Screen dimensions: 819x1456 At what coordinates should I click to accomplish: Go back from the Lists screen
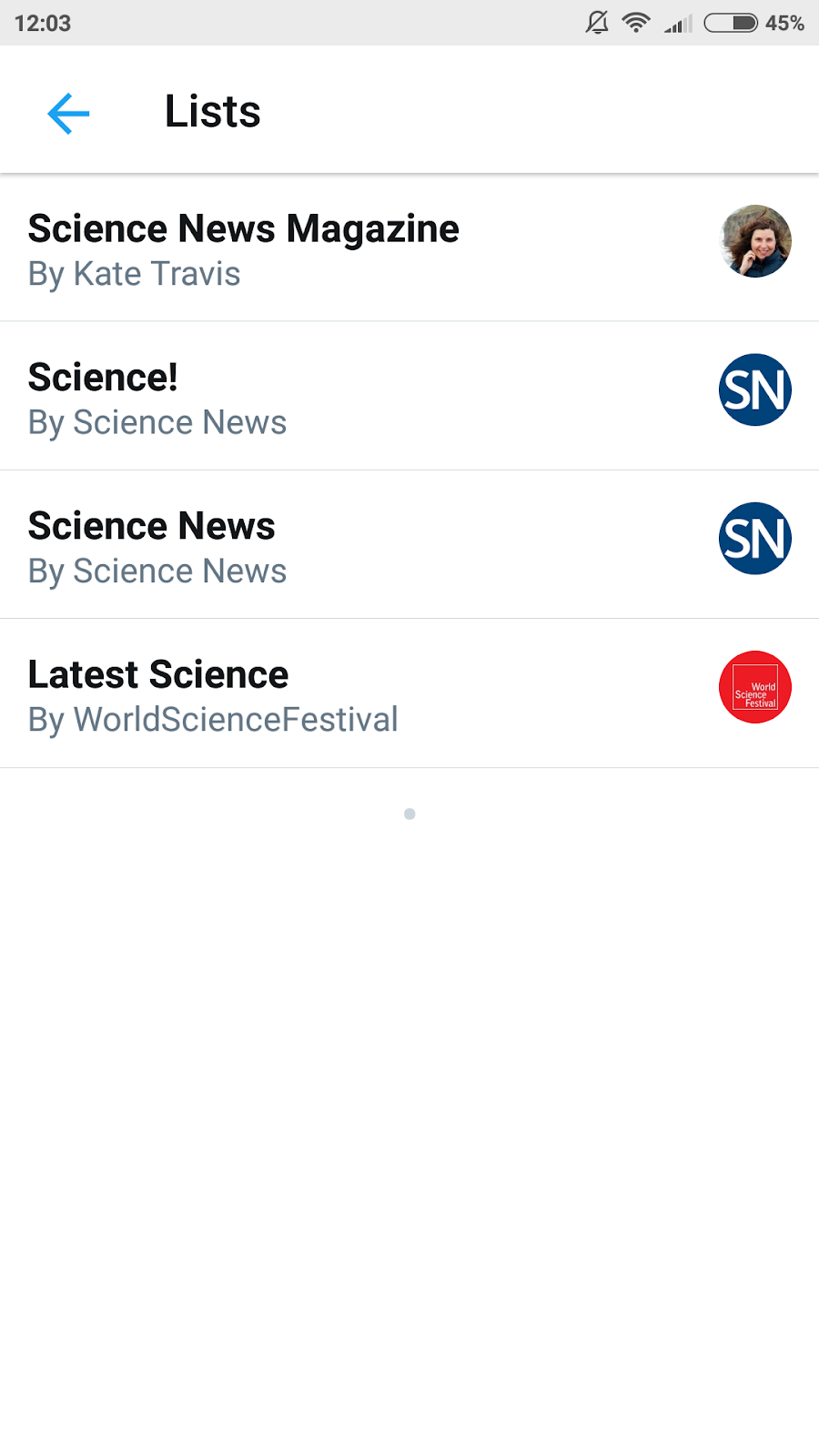68,113
